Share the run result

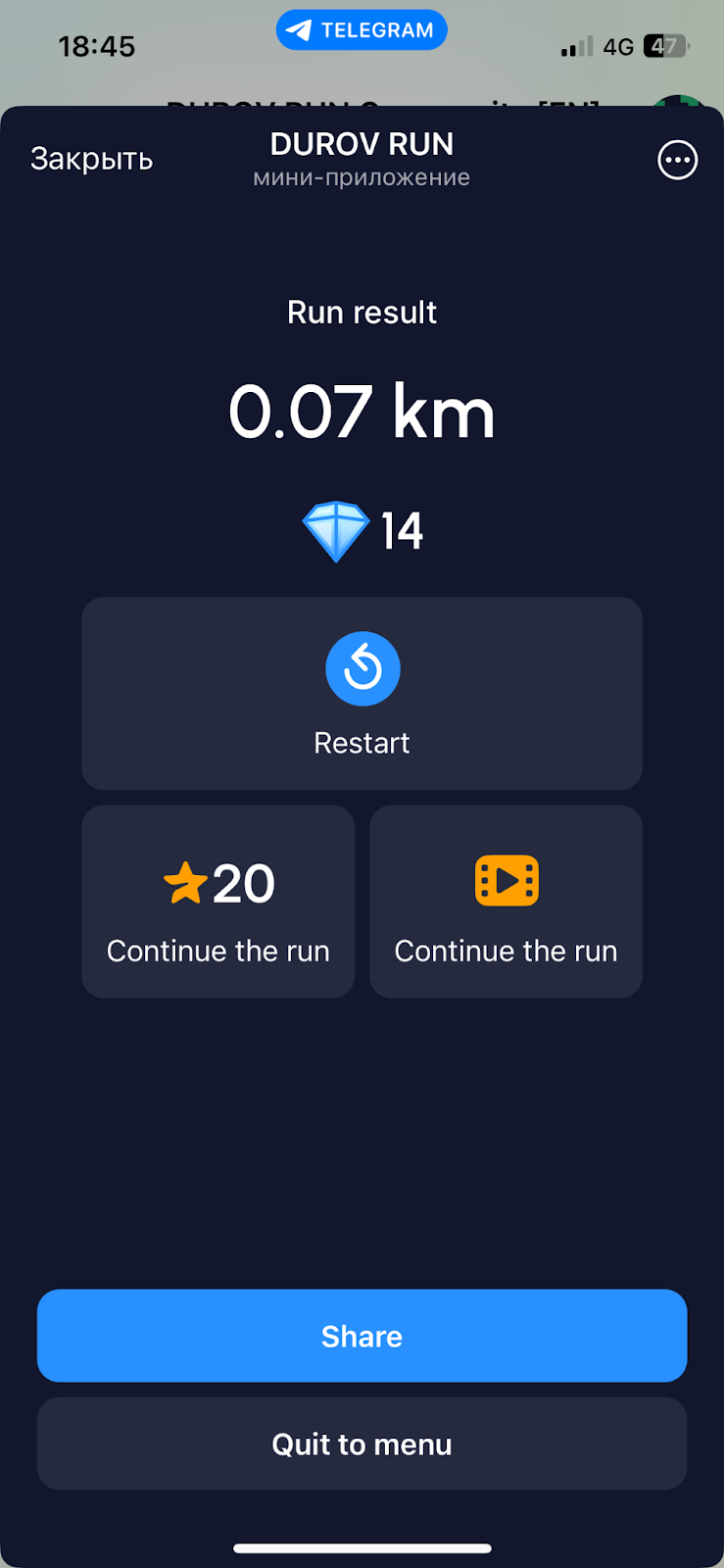coord(362,1336)
